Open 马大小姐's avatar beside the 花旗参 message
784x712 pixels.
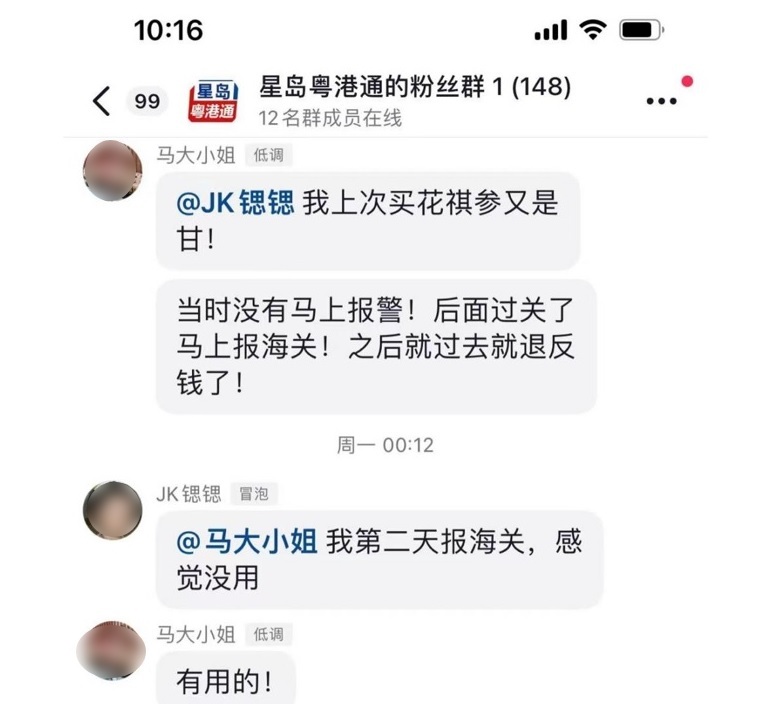click(x=112, y=171)
